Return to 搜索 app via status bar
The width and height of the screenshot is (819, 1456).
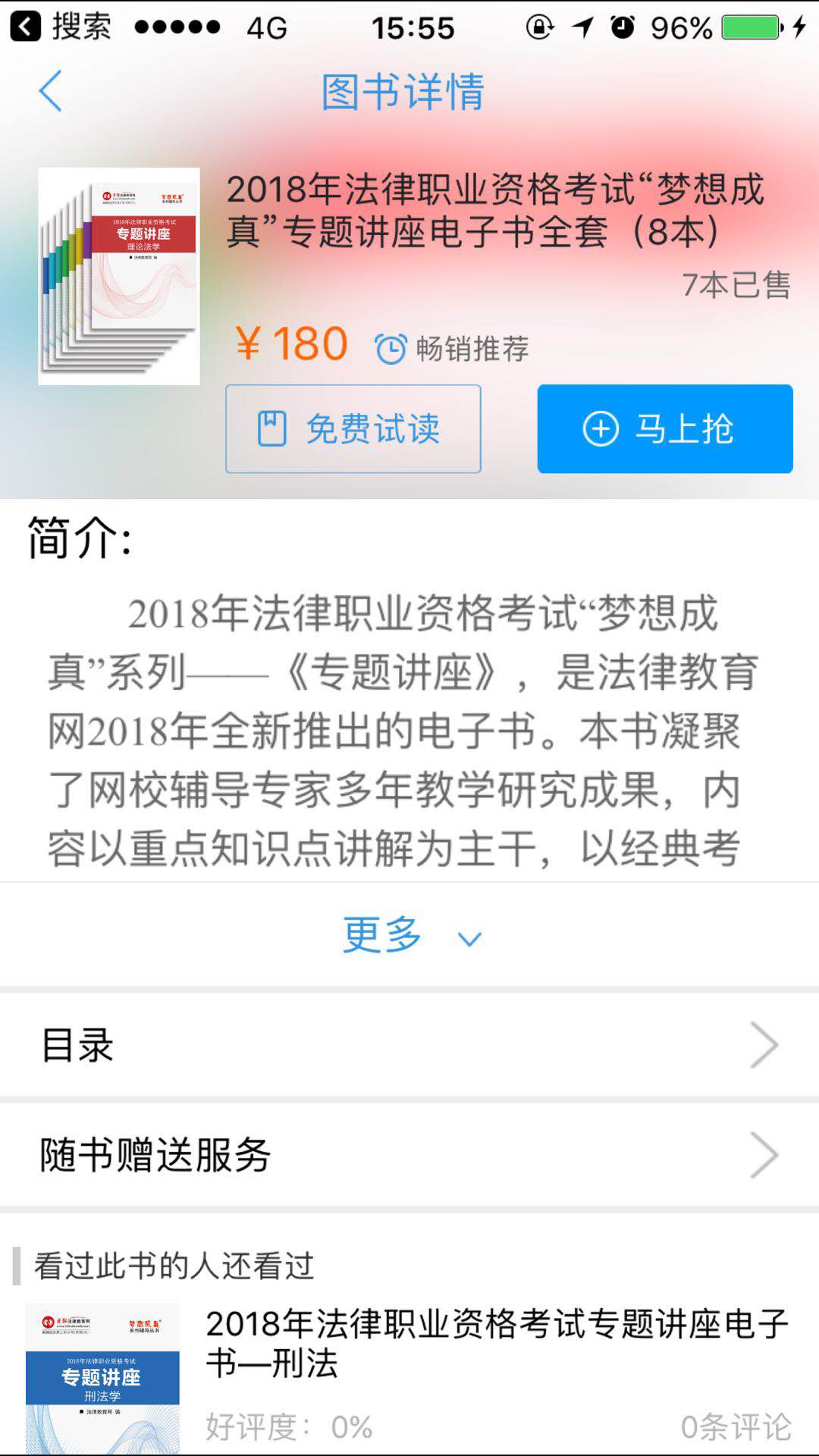(x=61, y=27)
